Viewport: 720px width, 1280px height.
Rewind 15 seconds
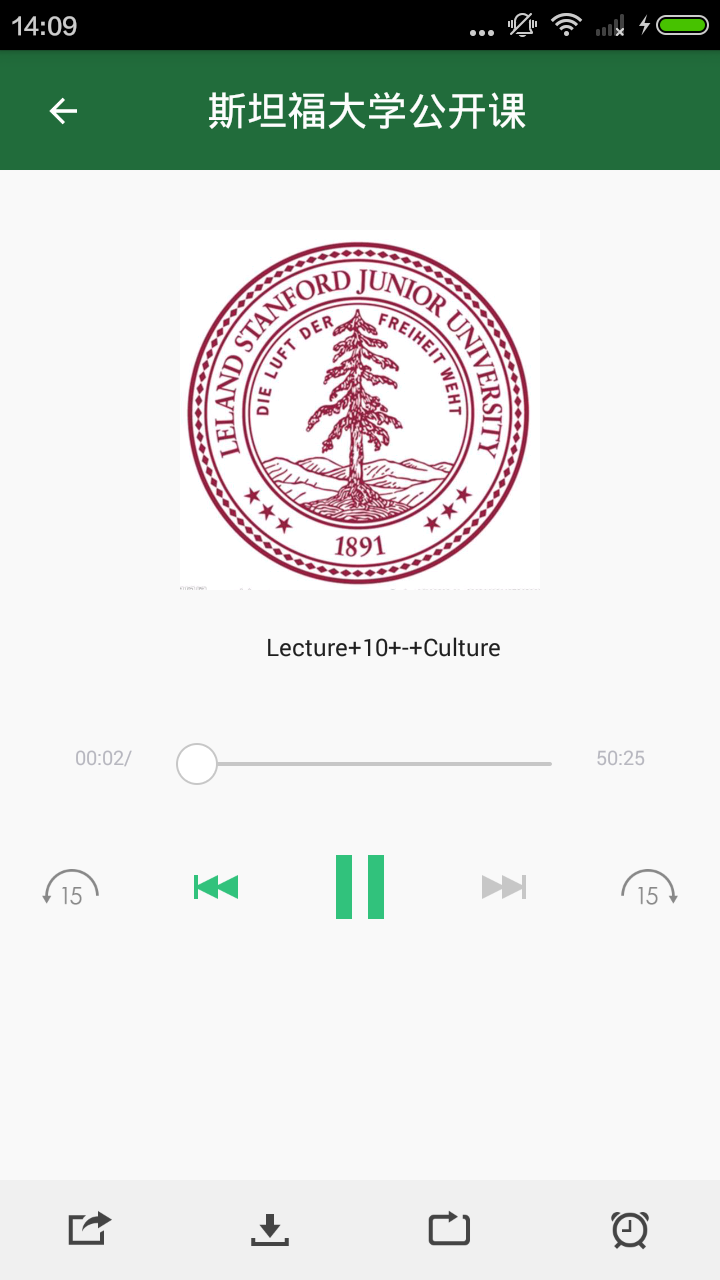click(x=71, y=889)
